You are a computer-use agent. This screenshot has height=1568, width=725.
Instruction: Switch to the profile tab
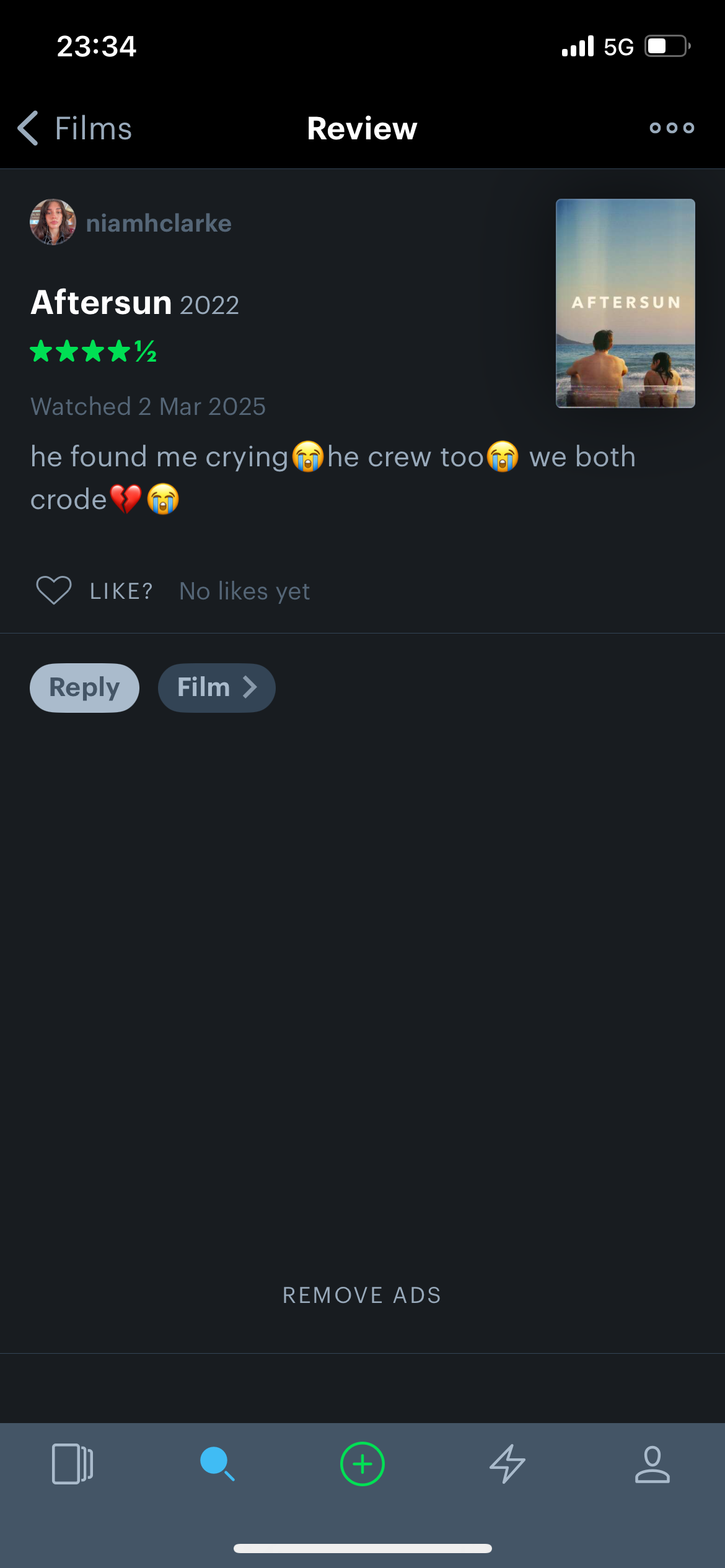[652, 1464]
